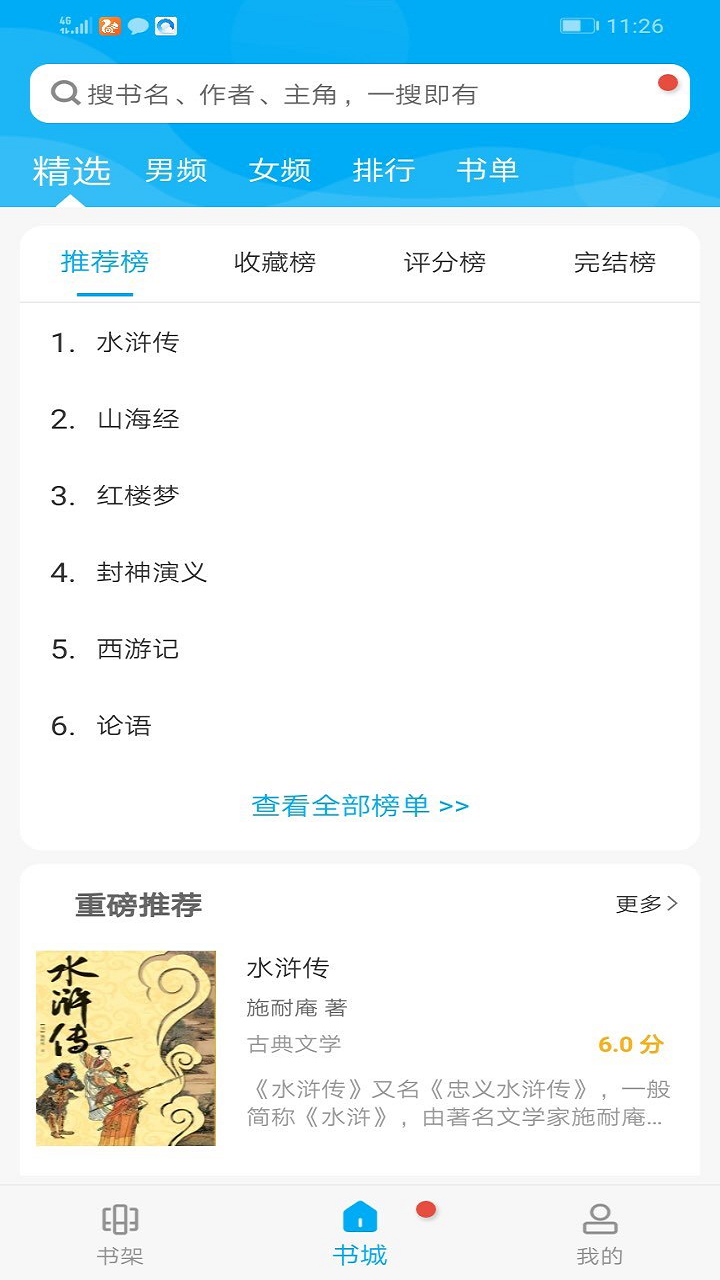The image size is (720, 1280).
Task: Click 查看全部榜单 to see full rankings
Action: [x=359, y=805]
